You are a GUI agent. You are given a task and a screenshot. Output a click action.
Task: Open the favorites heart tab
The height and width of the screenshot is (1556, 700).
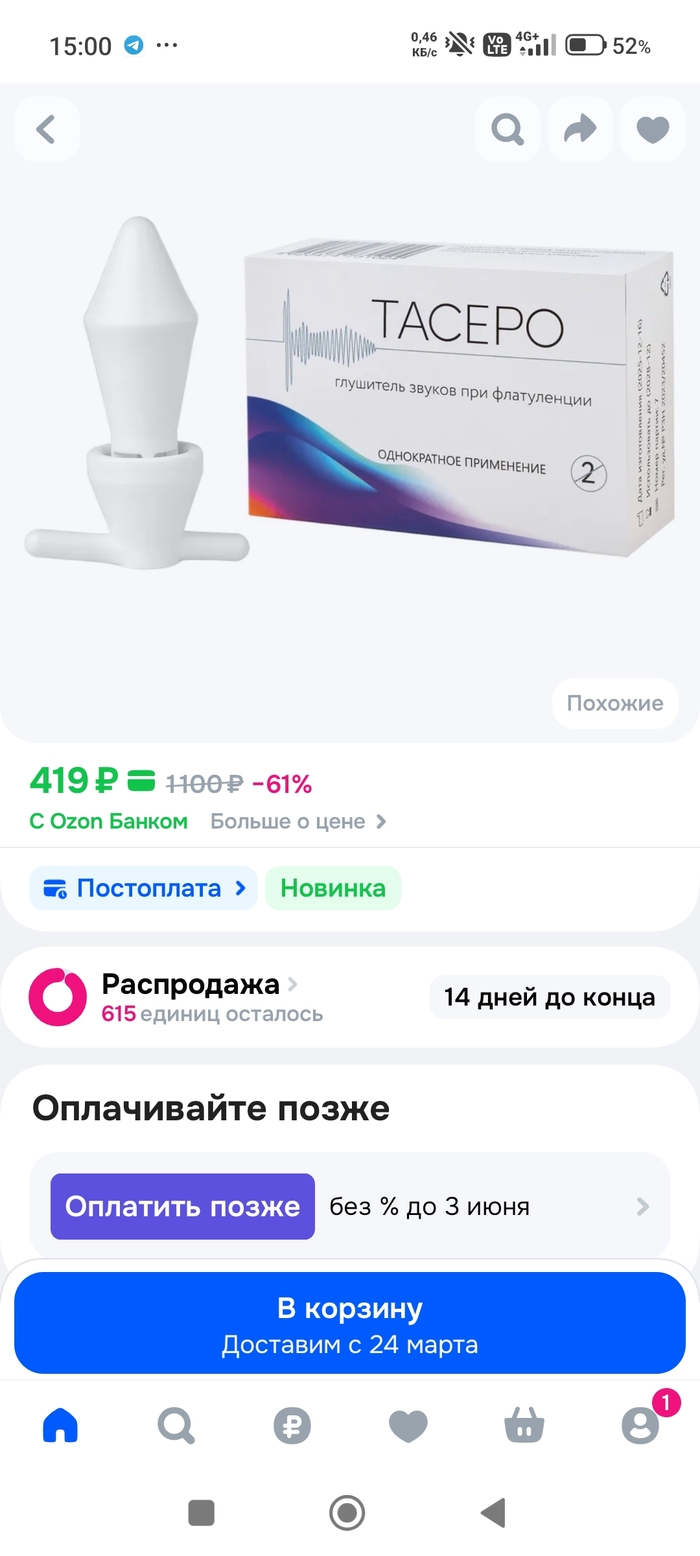(x=408, y=1426)
